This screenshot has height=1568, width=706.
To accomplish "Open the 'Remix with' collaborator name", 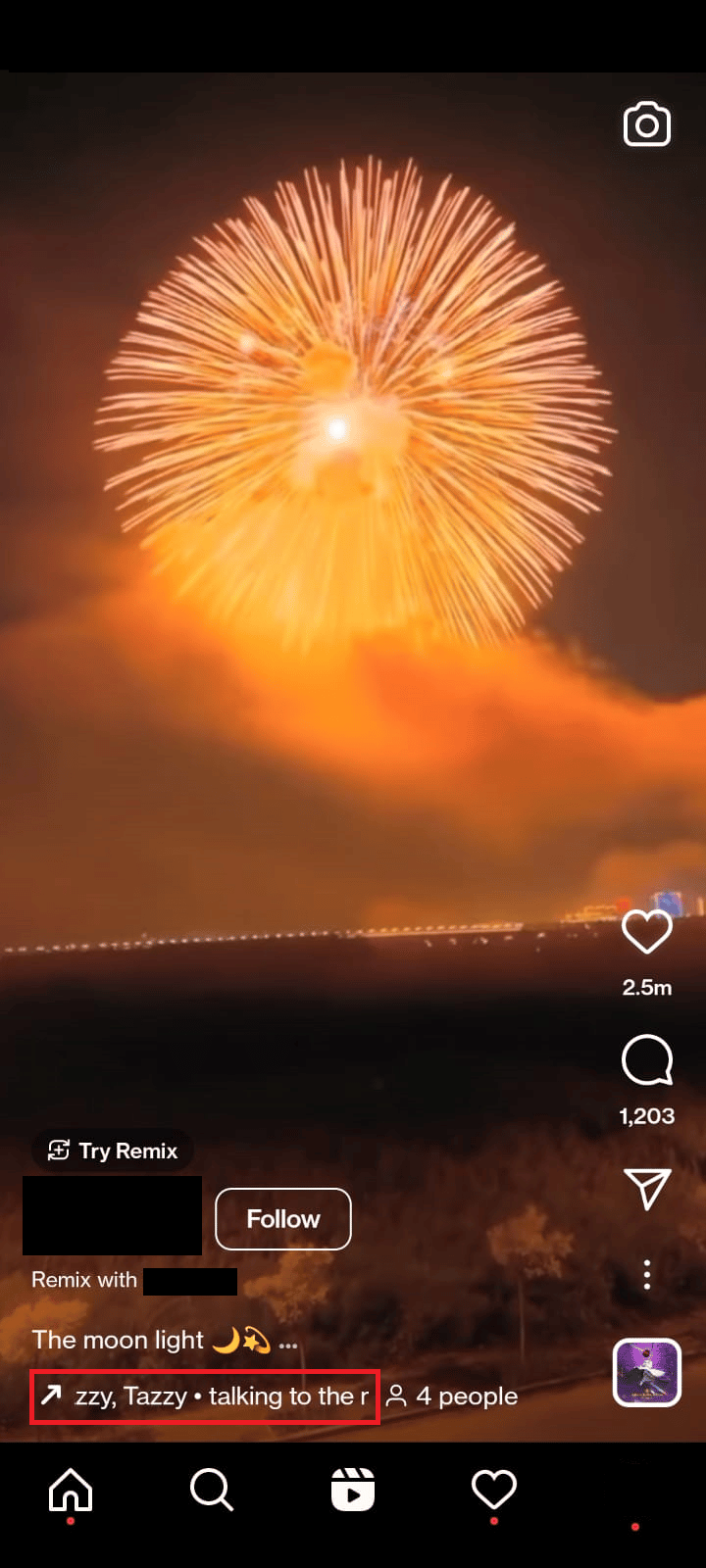I will (x=190, y=1281).
